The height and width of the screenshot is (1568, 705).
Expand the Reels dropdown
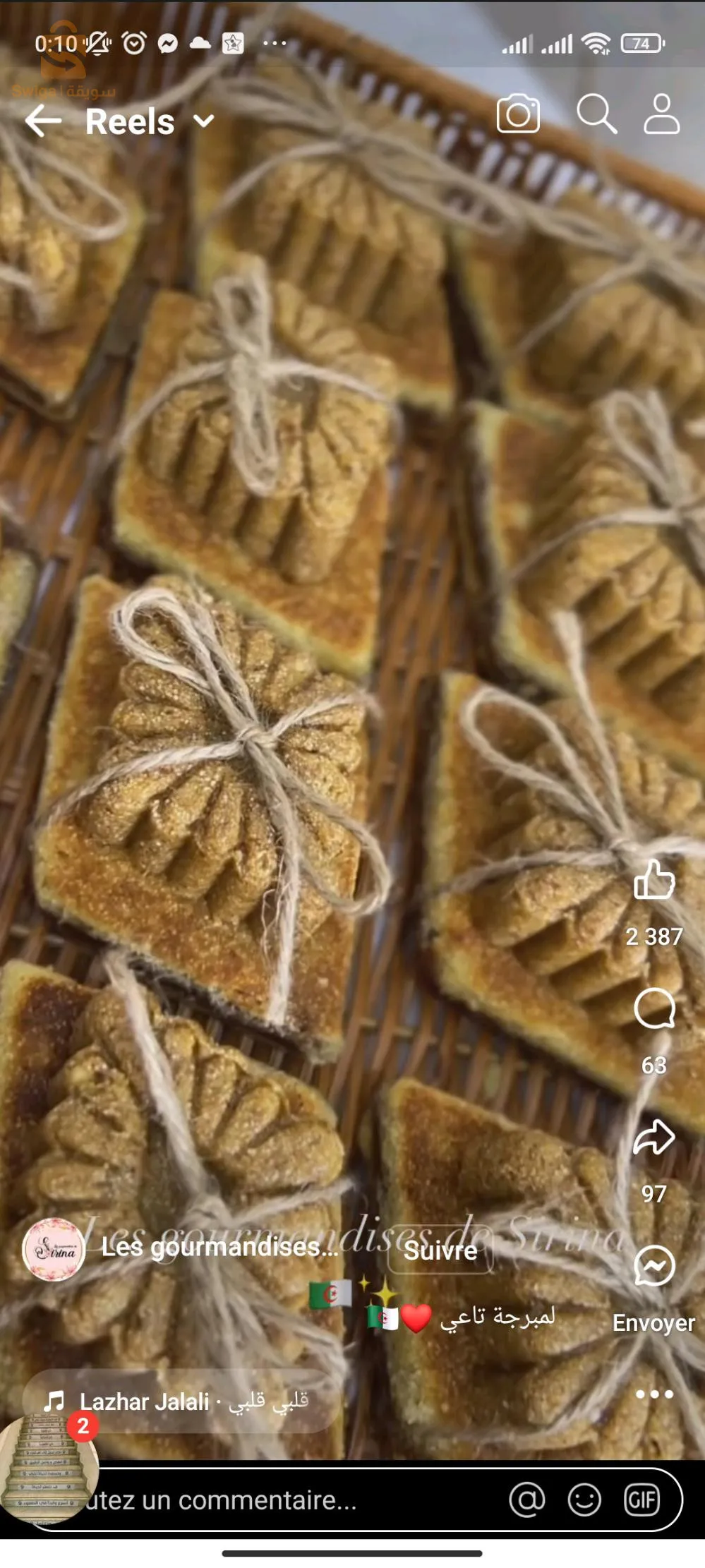pos(203,122)
